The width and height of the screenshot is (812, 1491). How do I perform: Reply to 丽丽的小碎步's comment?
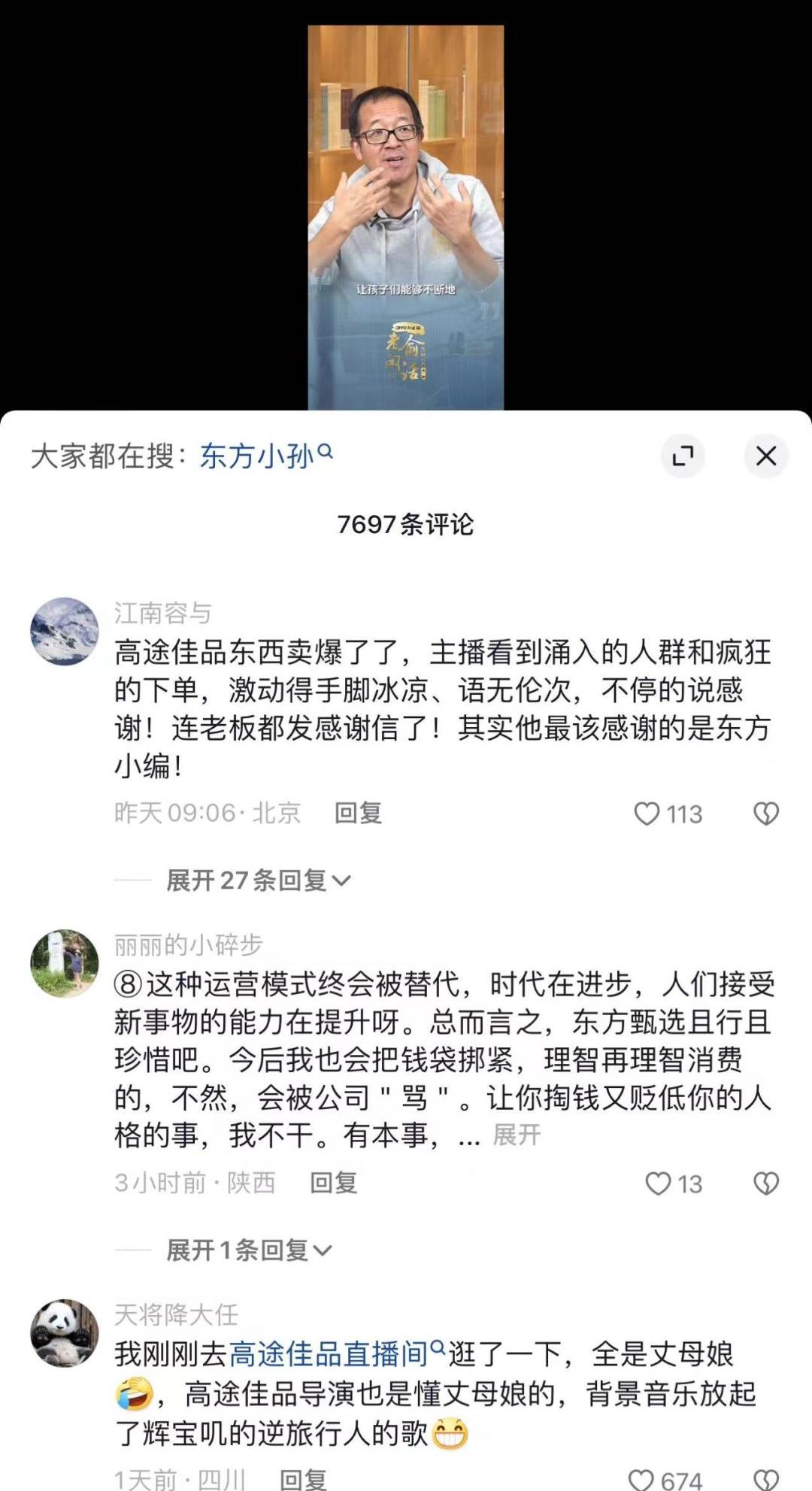point(333,1183)
